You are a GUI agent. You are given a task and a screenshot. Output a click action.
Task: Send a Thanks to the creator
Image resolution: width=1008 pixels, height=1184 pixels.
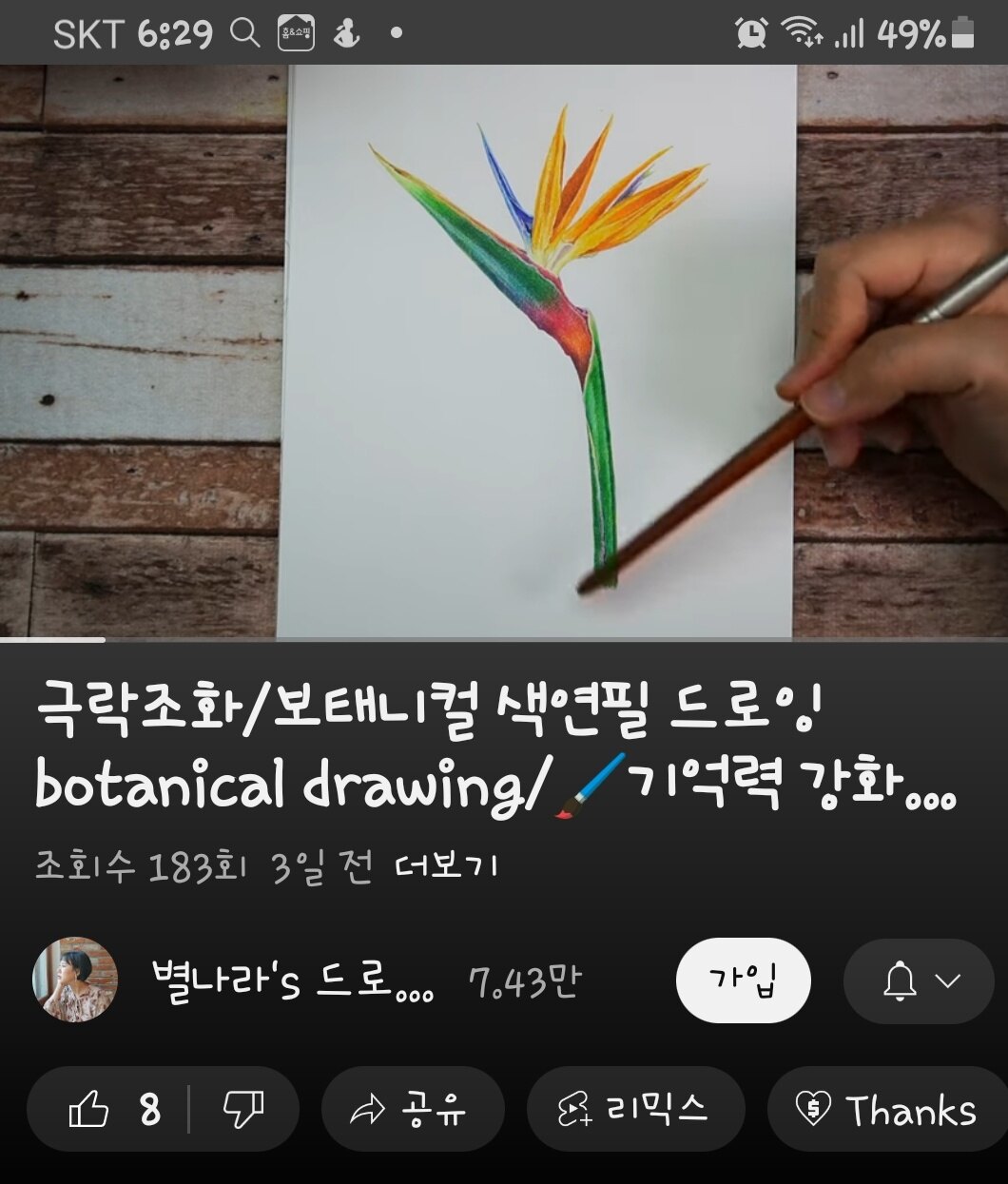tap(886, 1110)
